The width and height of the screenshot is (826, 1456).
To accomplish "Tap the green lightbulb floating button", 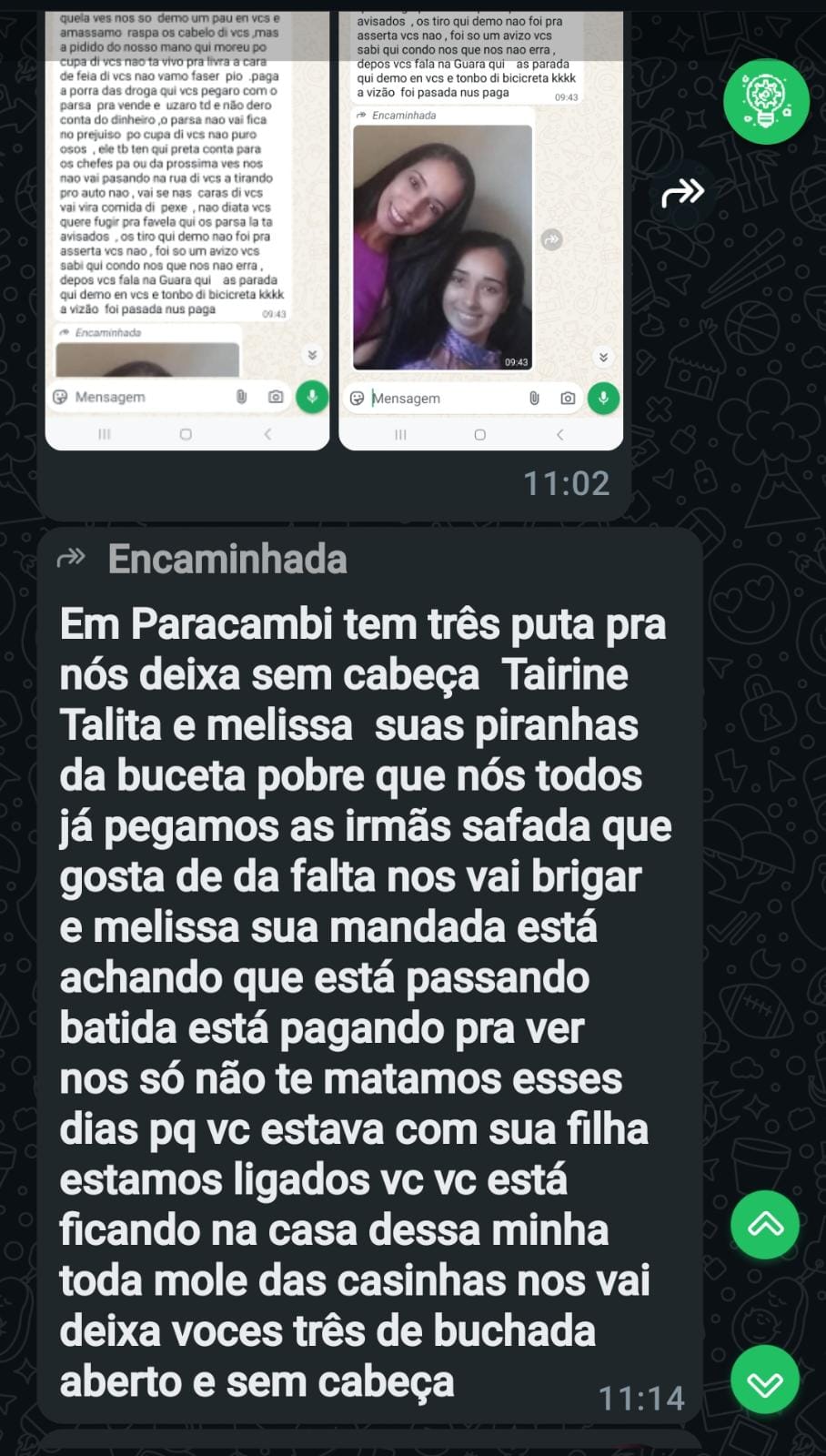I will (766, 101).
